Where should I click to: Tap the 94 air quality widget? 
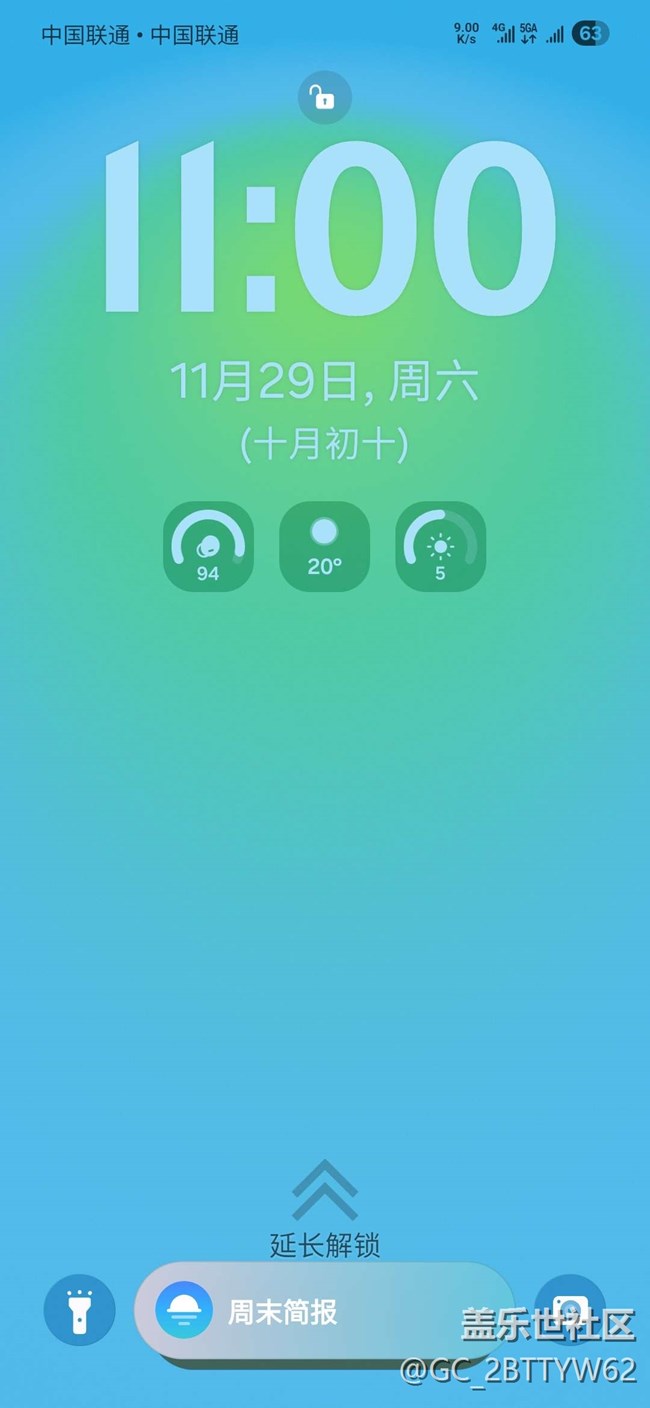(x=208, y=546)
